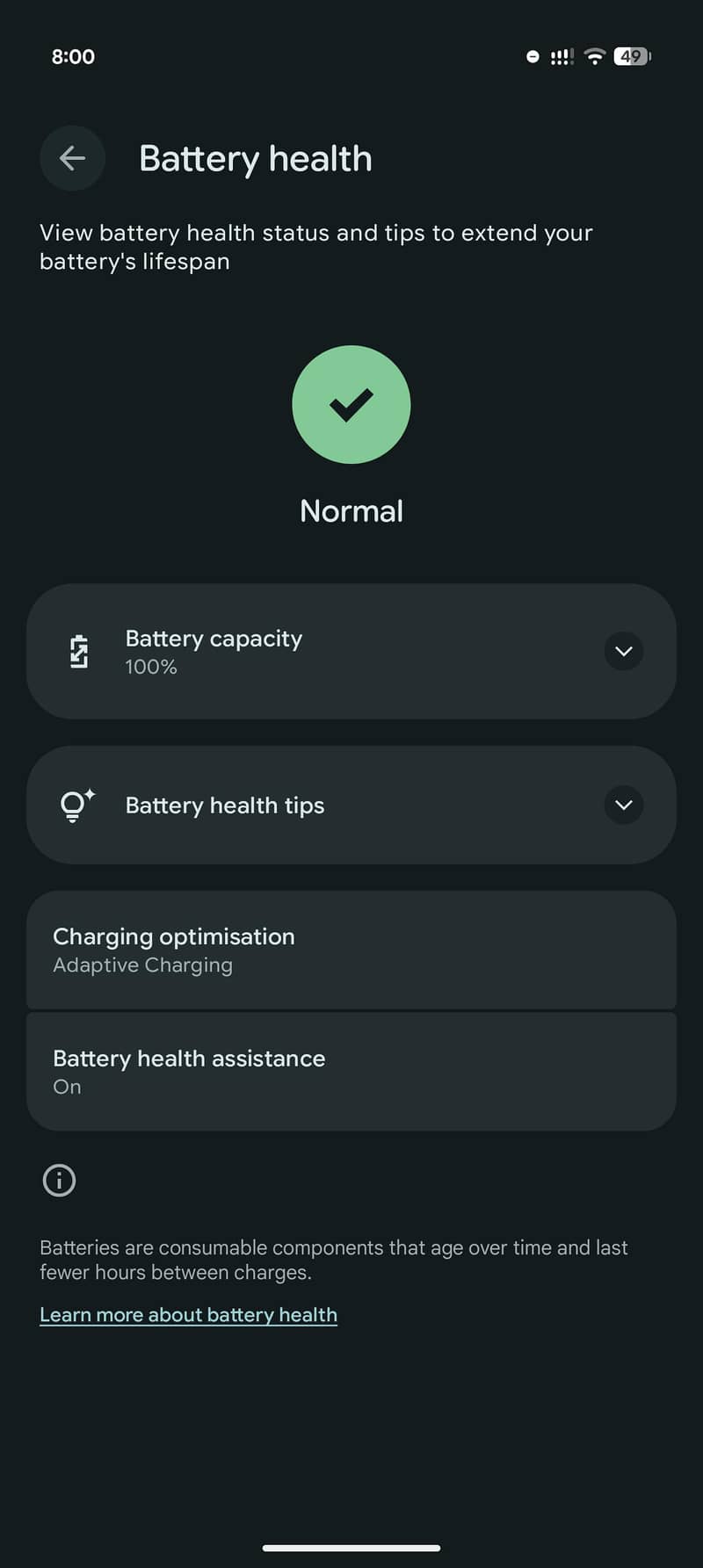Tap the cellular signal status icon
This screenshot has height=1568, width=703.
coord(561,56)
